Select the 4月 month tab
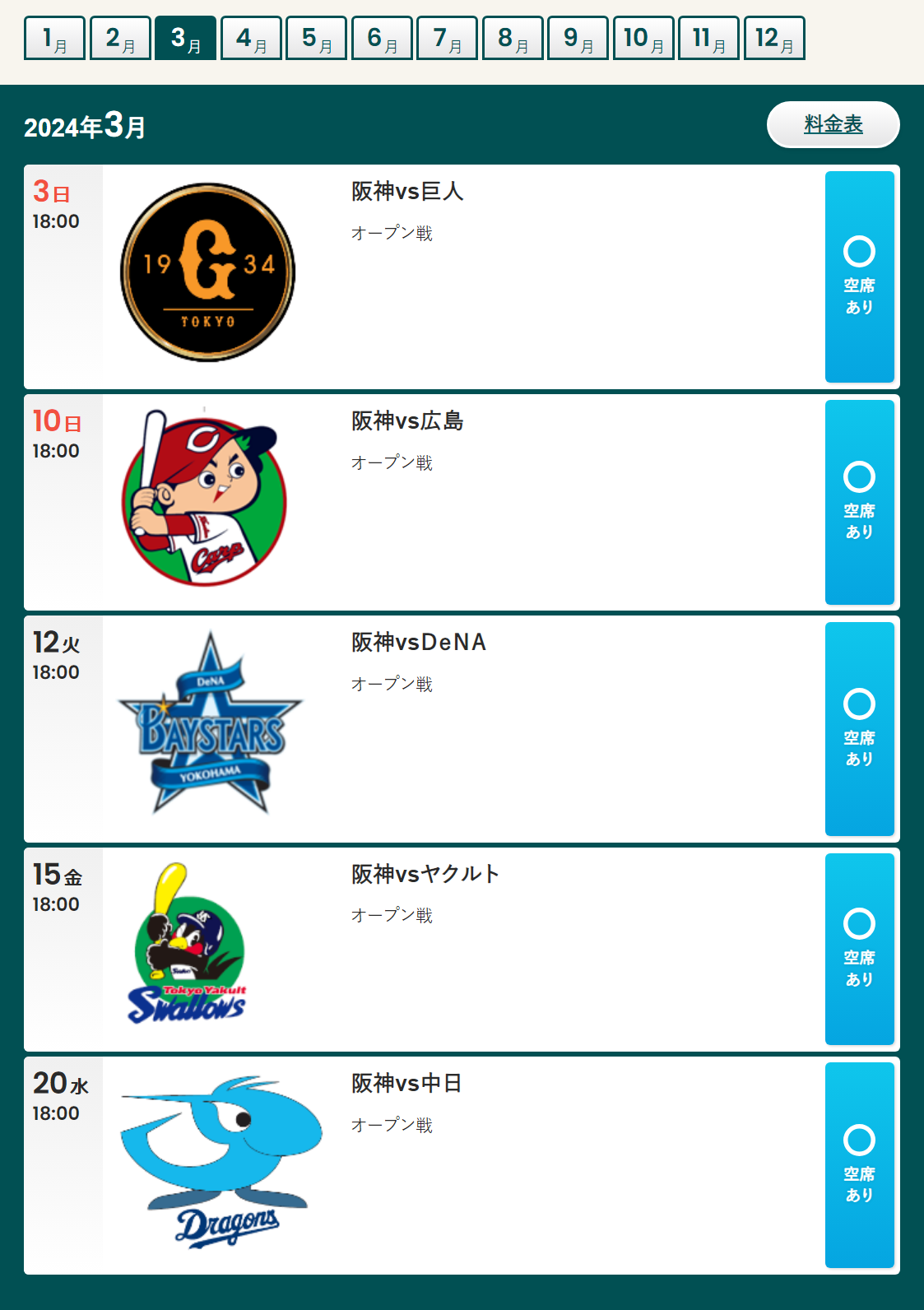This screenshot has height=1310, width=924. [251, 38]
